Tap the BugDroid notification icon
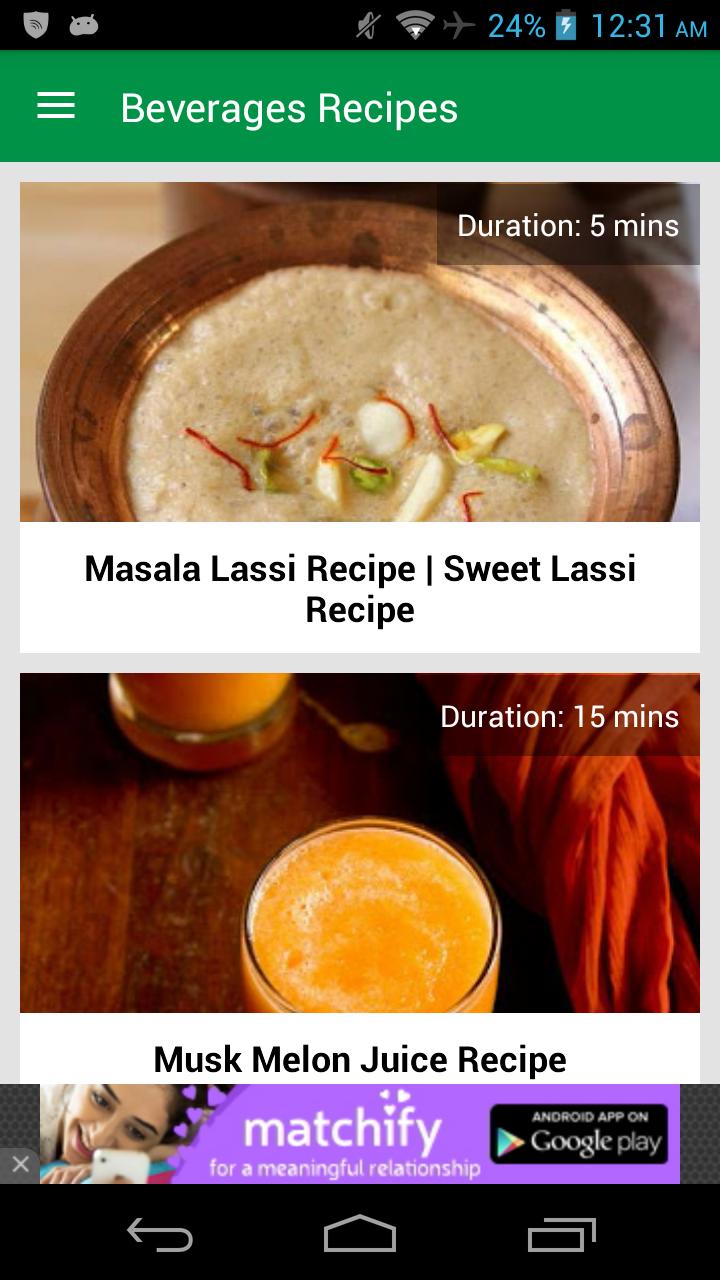 (84, 22)
